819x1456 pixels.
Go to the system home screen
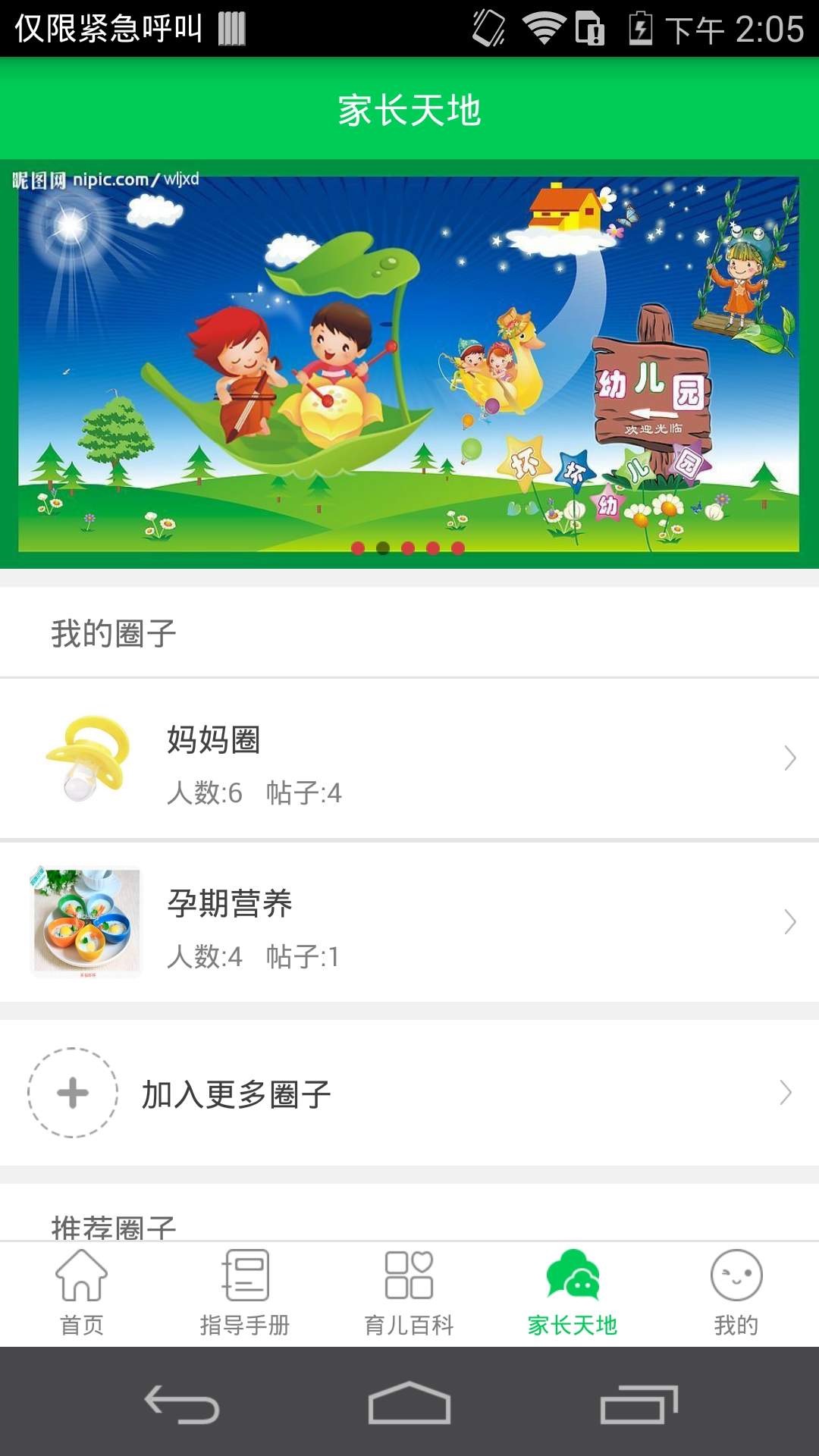(409, 1403)
